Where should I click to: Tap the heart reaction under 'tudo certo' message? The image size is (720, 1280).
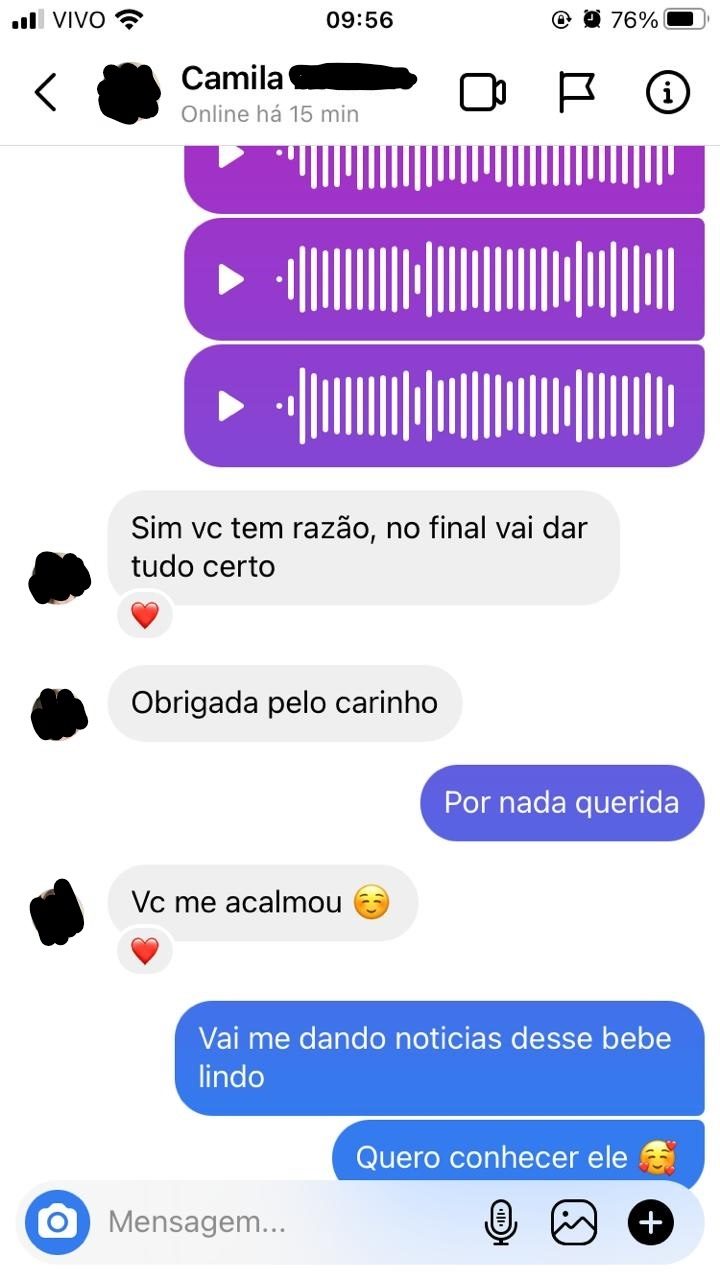(x=145, y=616)
